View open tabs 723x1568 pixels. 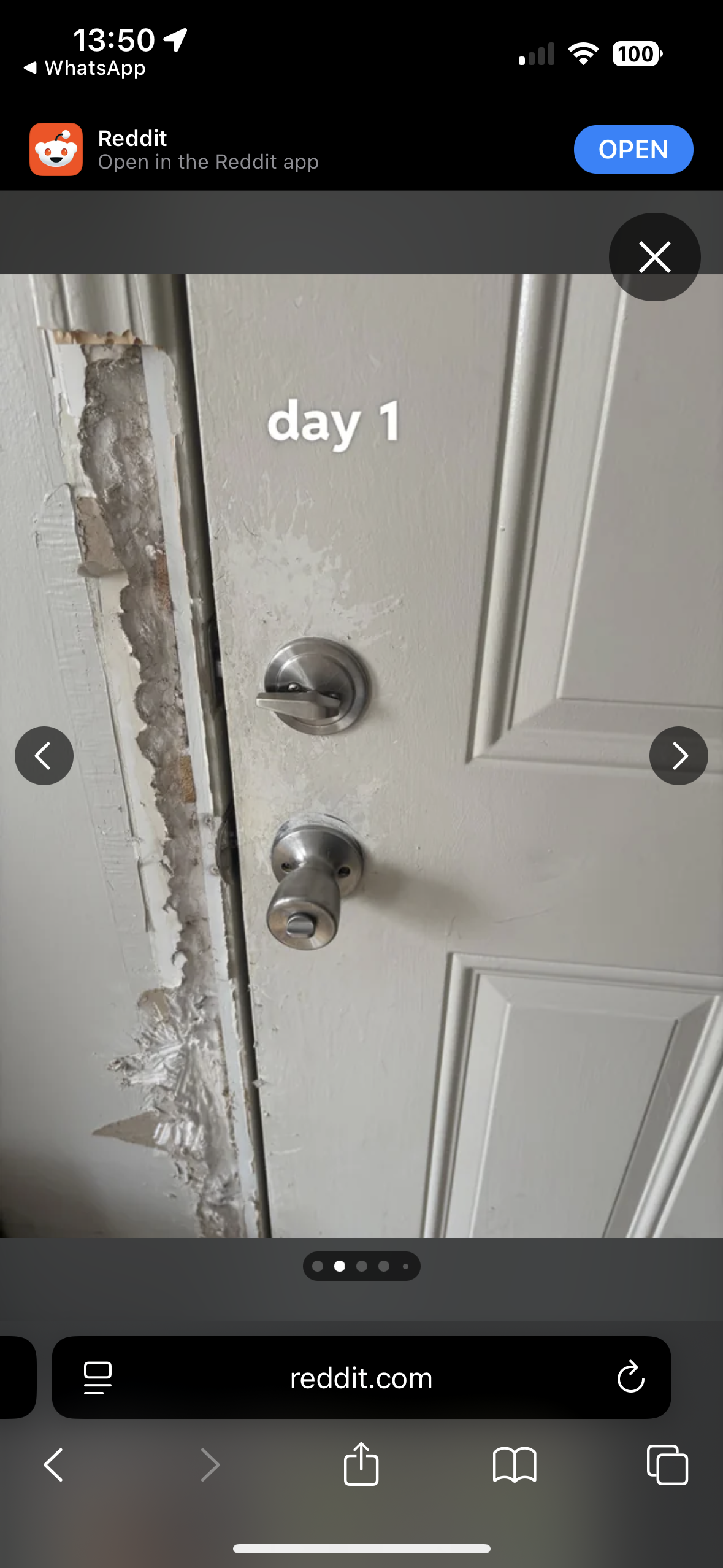pyautogui.click(x=667, y=1465)
